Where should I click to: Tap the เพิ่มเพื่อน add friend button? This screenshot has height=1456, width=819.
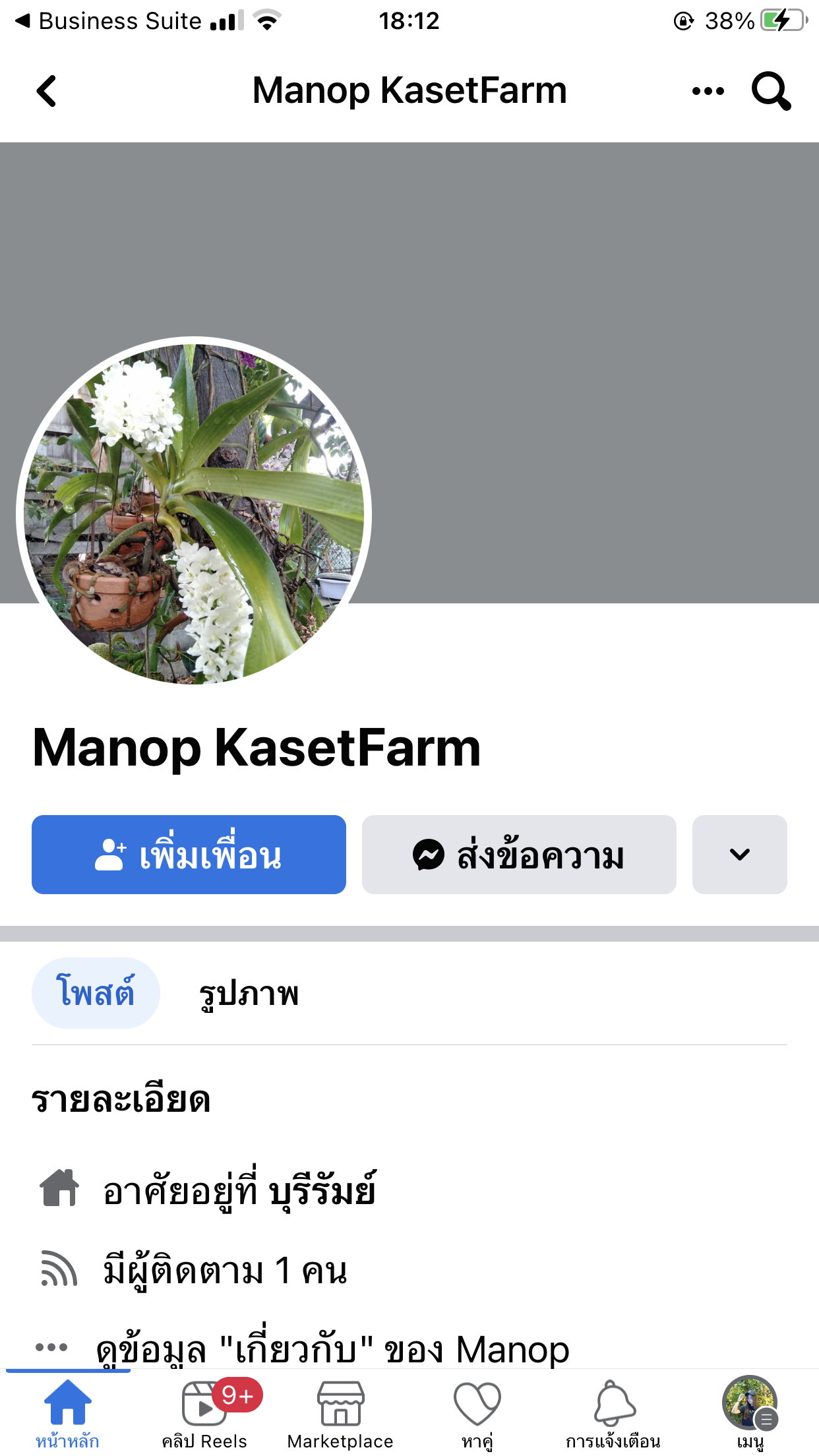coord(189,855)
